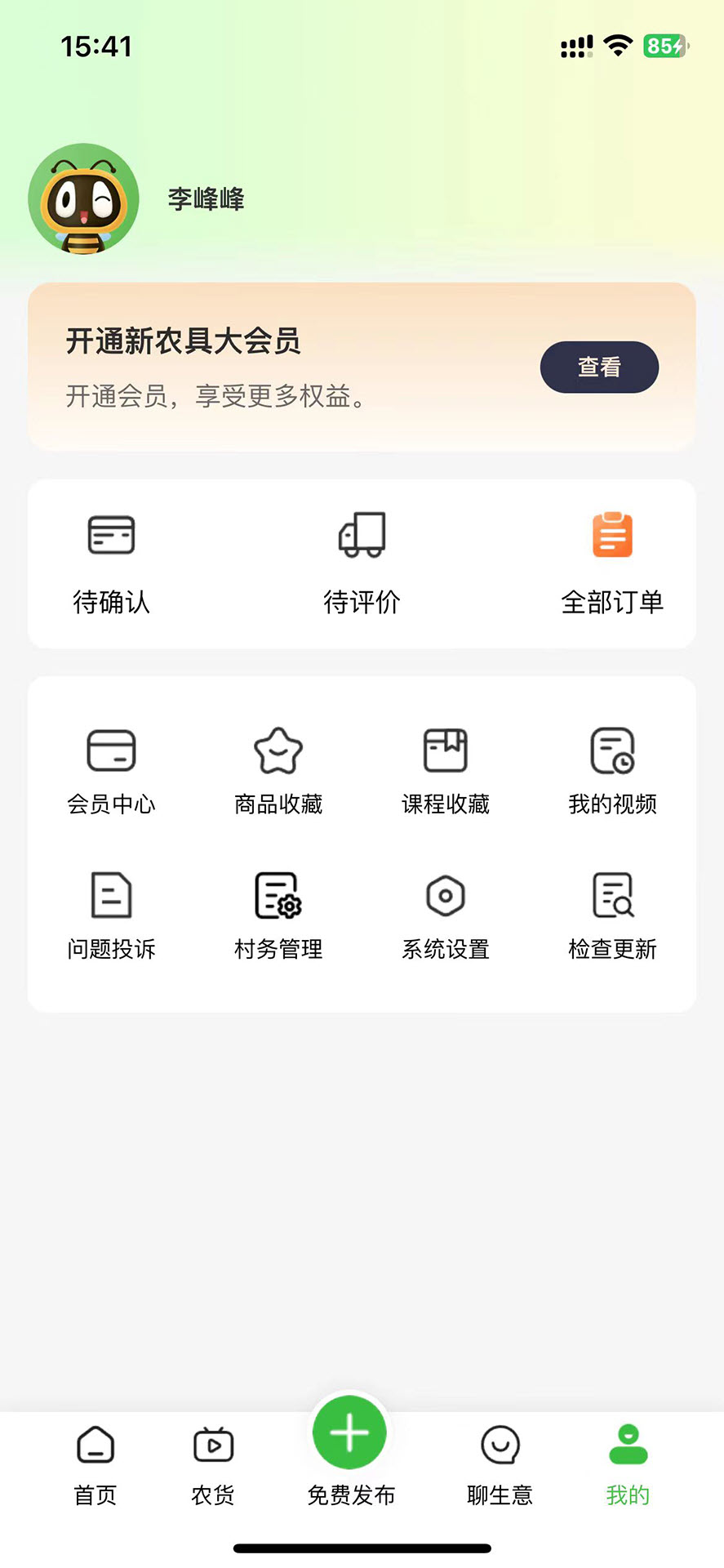This screenshot has width=724, height=1568.
Task: Tap the 免费发布 plus button
Action: (x=350, y=1434)
